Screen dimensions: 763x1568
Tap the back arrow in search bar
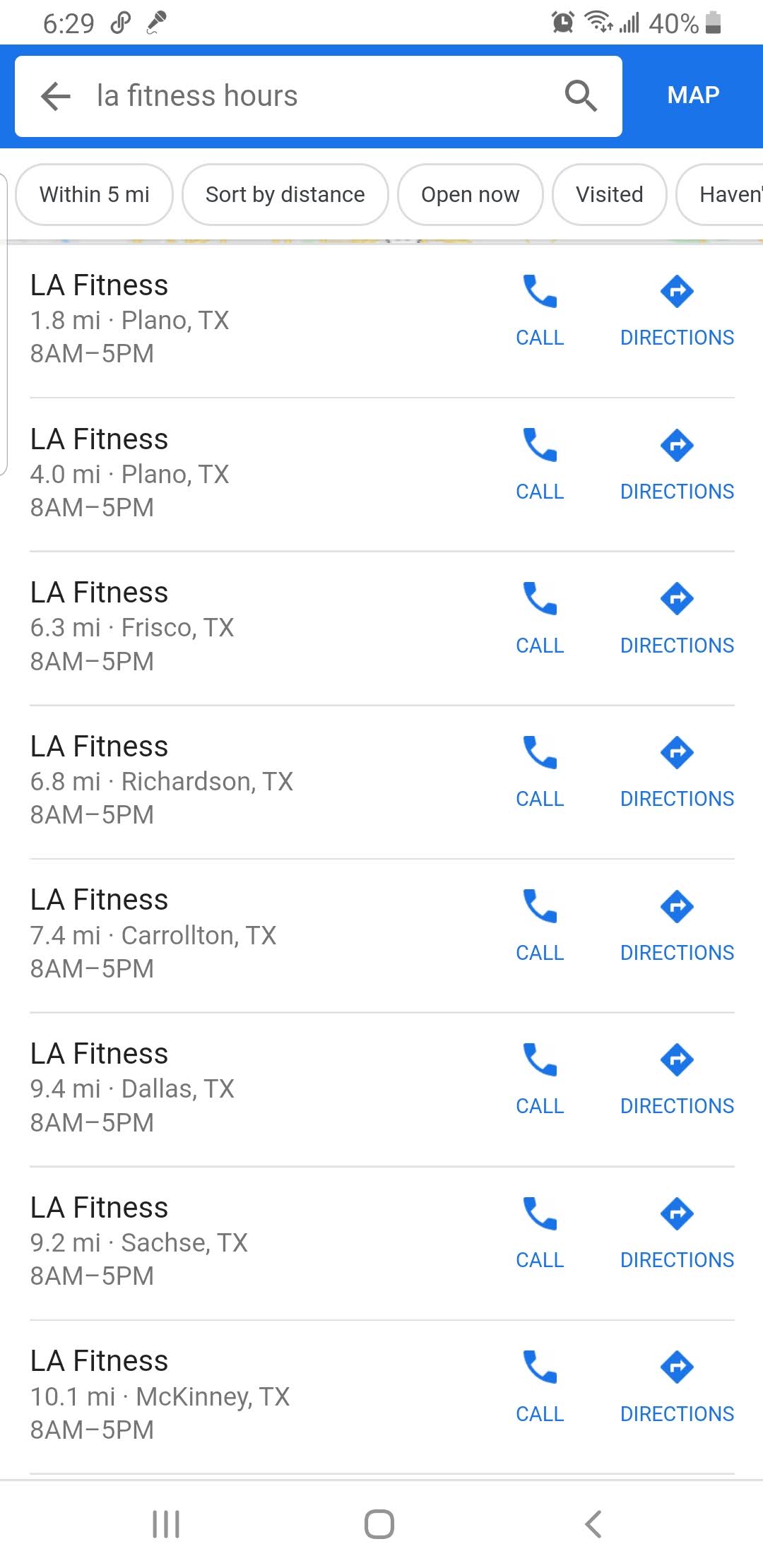56,96
